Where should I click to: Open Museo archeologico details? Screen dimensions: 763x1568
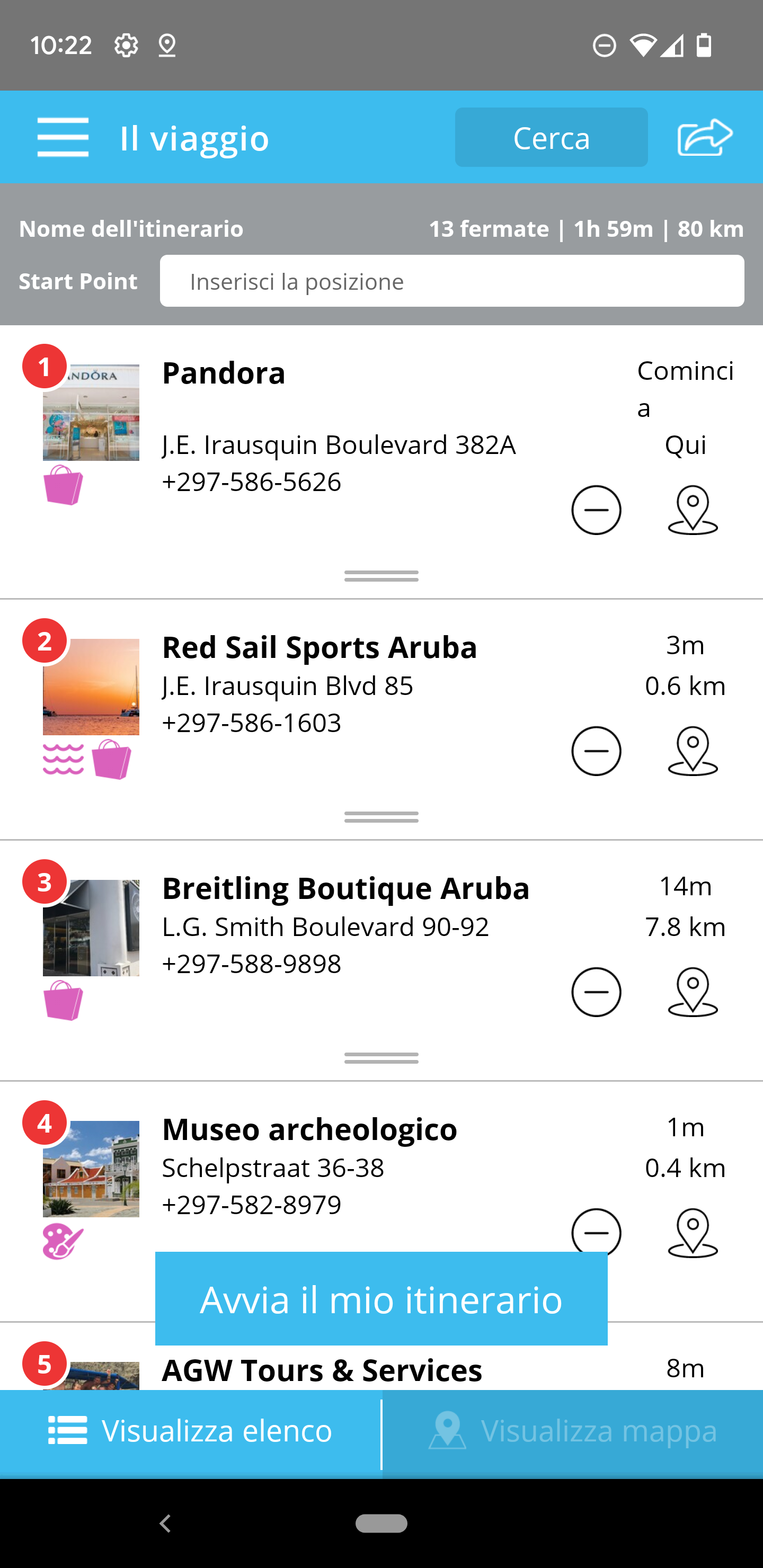(x=309, y=1129)
